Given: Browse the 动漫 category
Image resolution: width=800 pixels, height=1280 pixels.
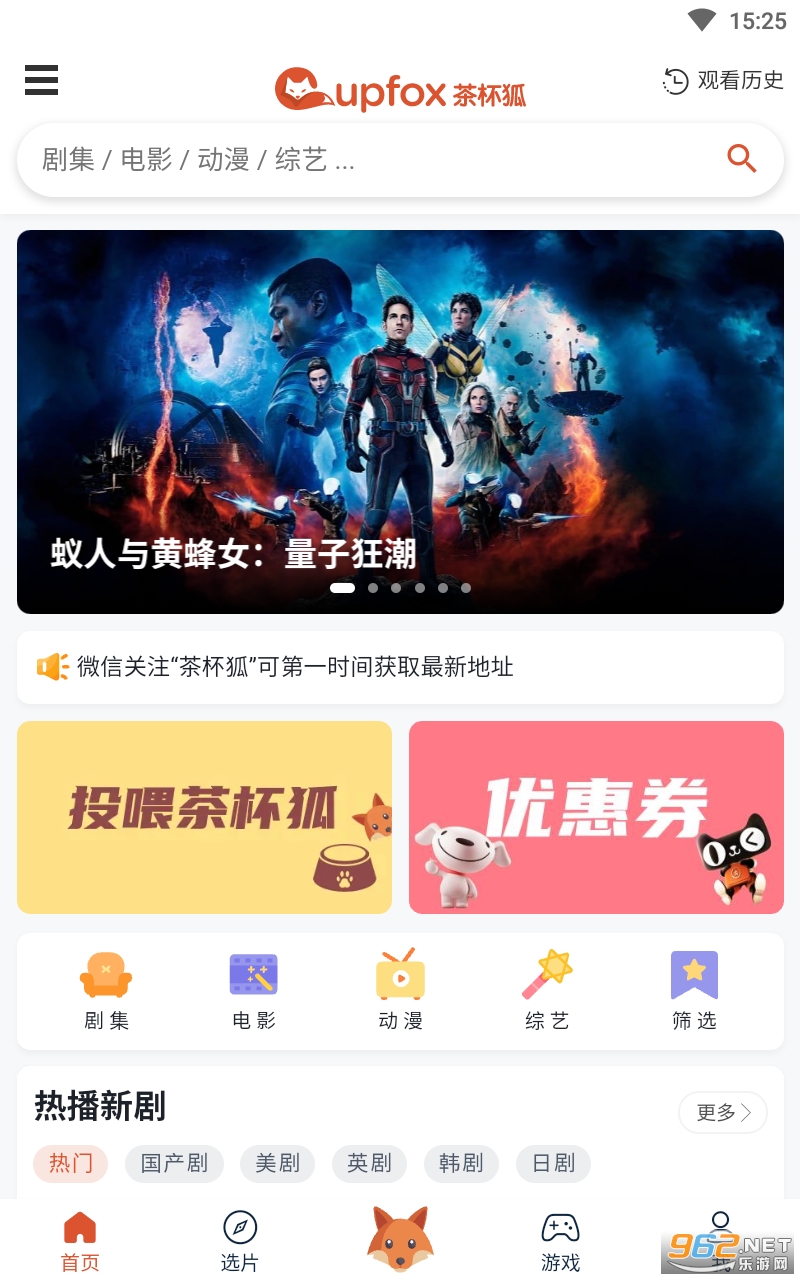Looking at the screenshot, I should coord(400,990).
